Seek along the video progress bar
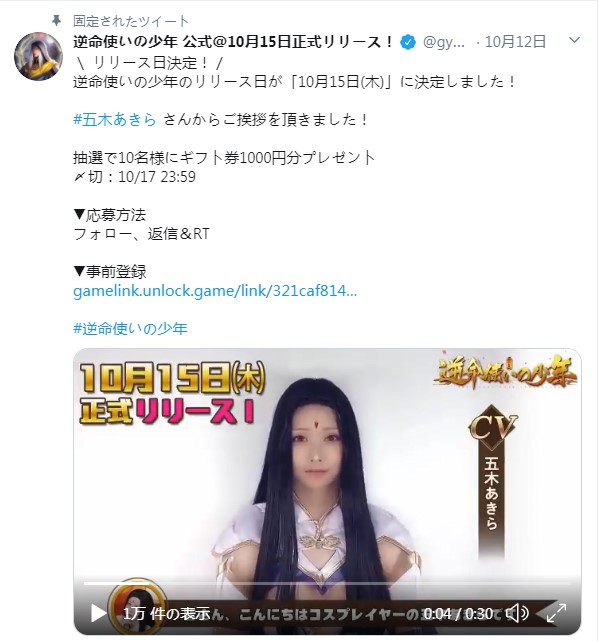 tap(327, 583)
